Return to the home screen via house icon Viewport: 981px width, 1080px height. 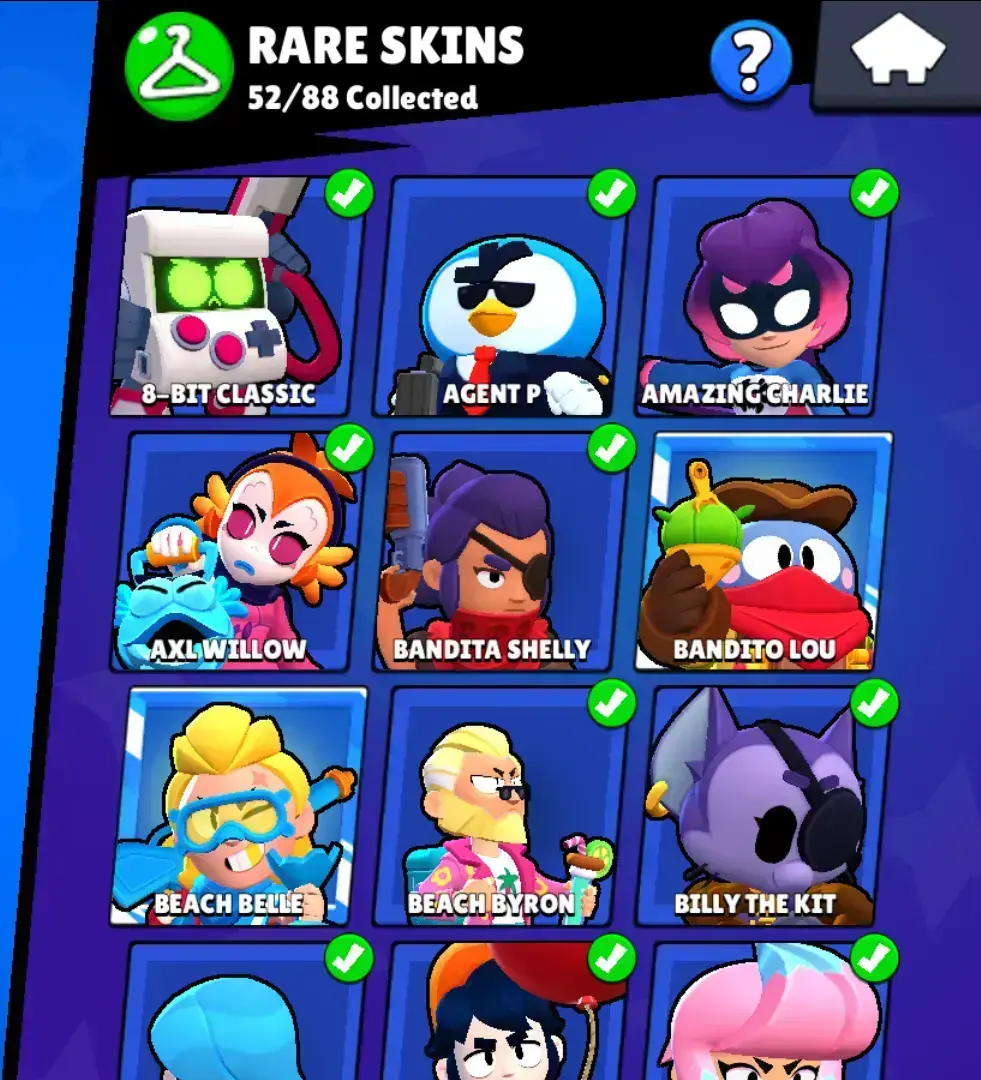click(898, 52)
